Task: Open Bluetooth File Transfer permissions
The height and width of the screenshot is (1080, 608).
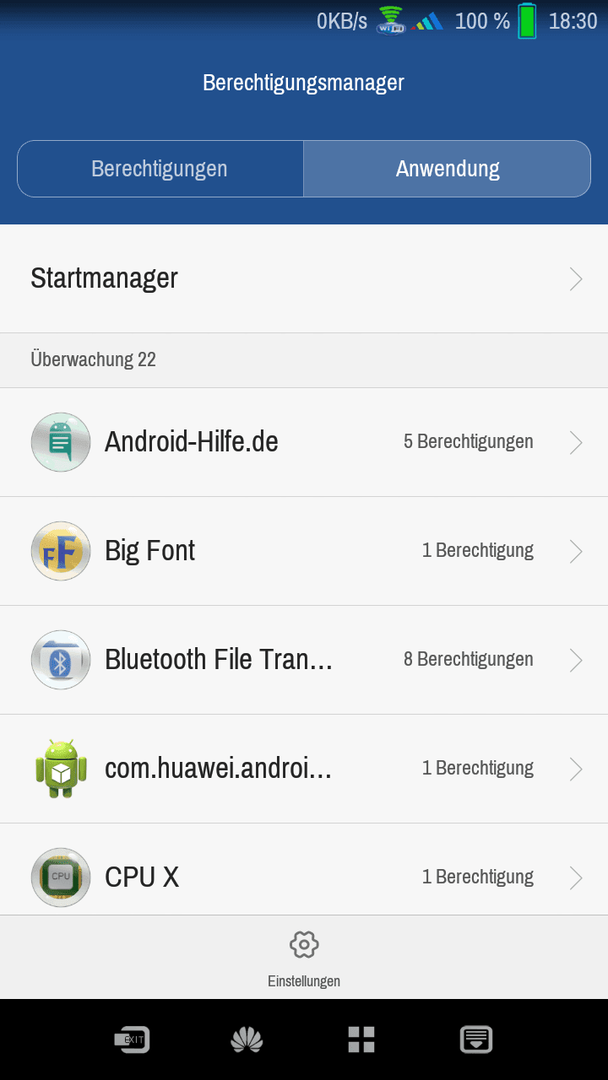Action: [304, 660]
